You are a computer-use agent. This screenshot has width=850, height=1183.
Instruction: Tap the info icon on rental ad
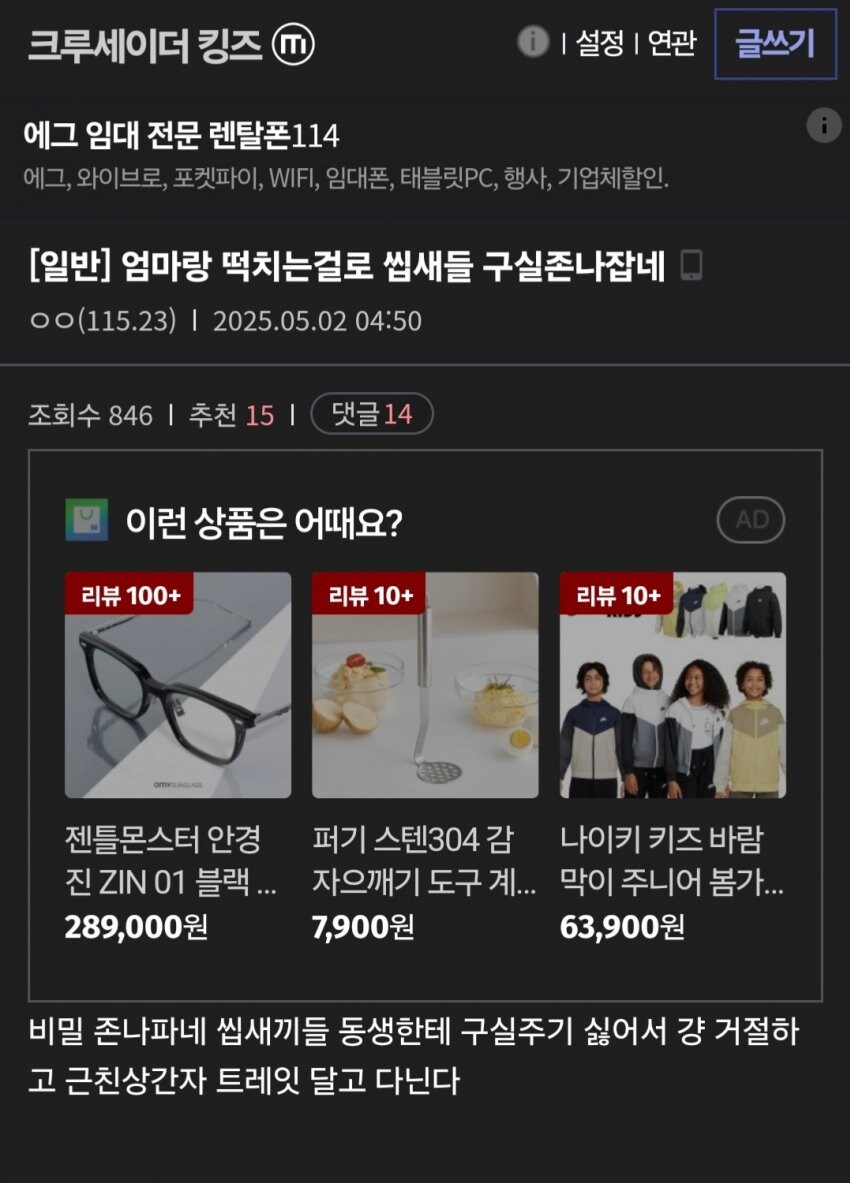(x=823, y=125)
